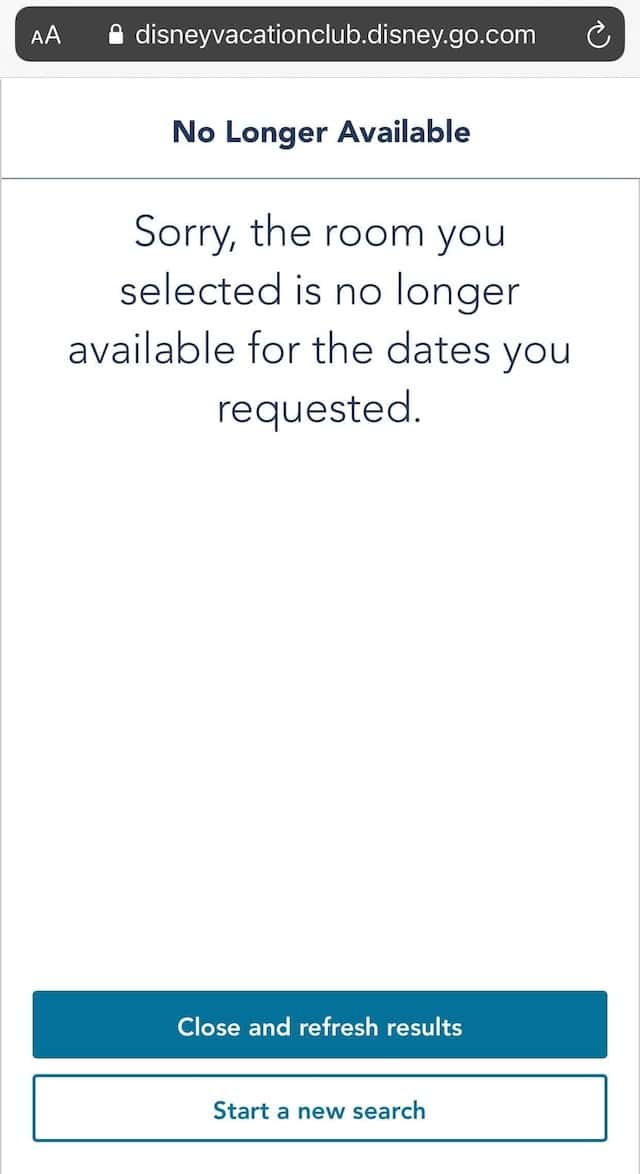Viewport: 640px width, 1174px height.
Task: Select the disneyvacationclub.disney.go.com address bar
Action: (320, 34)
